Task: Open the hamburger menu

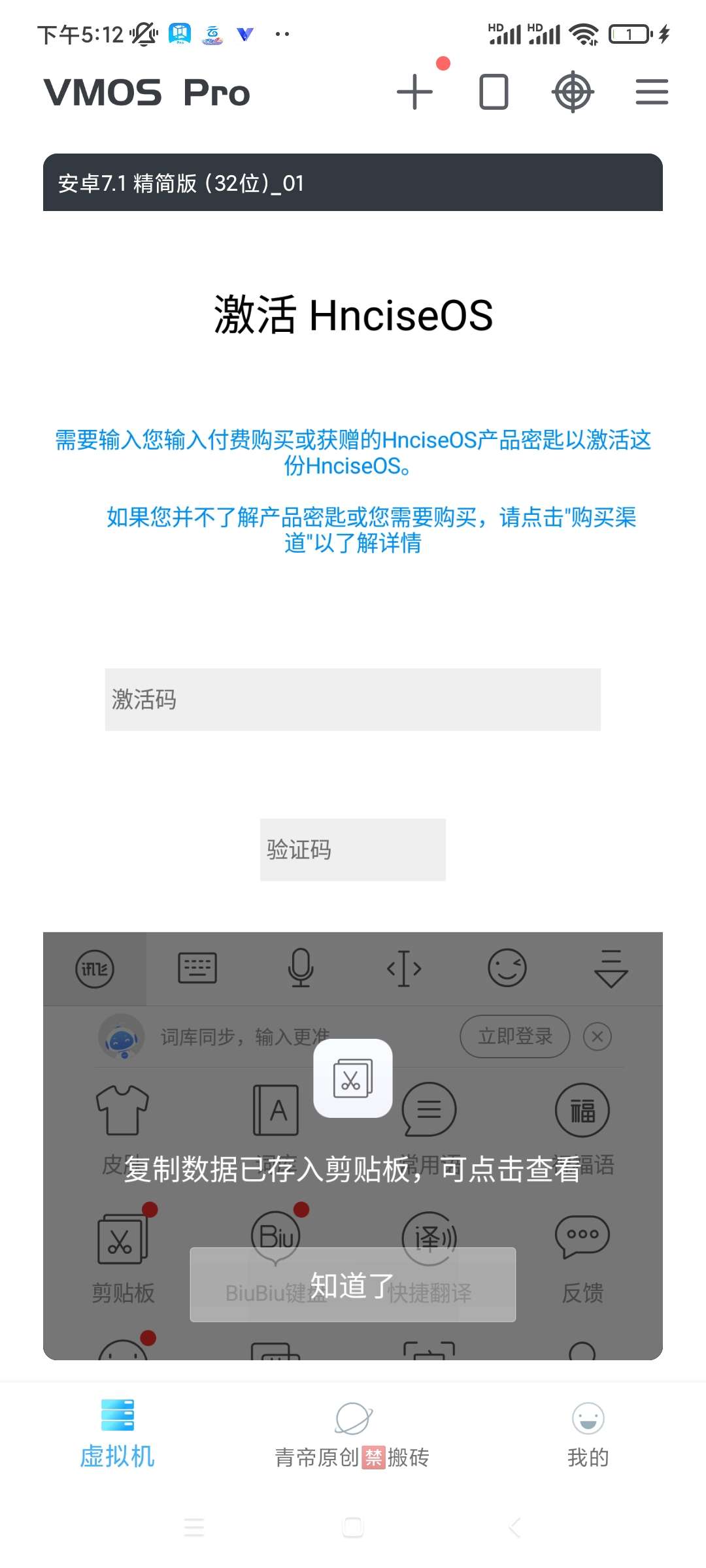Action: (x=652, y=92)
